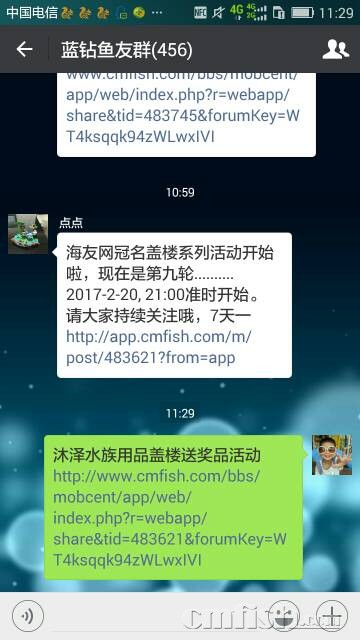
Task: Open the emoji picker
Action: click(x=284, y=616)
